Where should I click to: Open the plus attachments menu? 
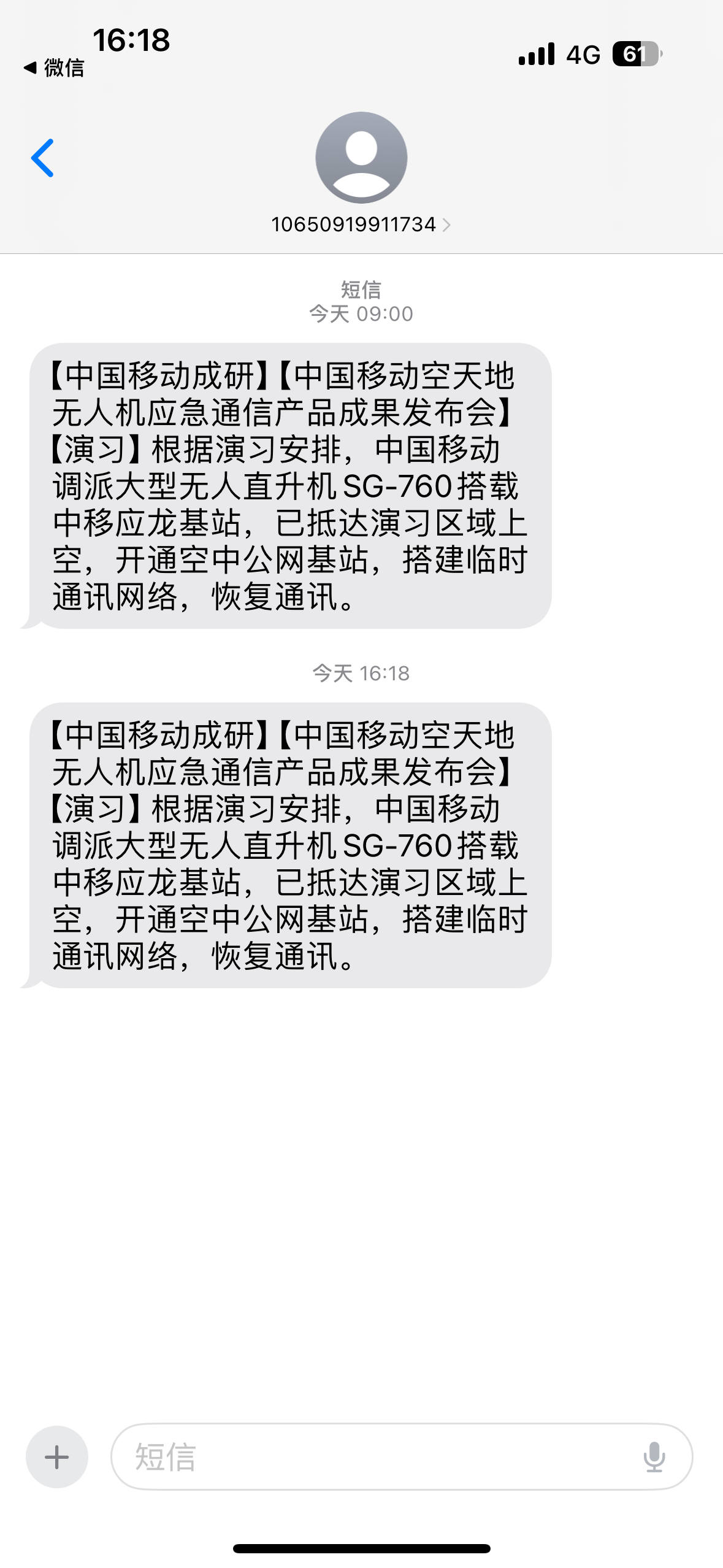(57, 1456)
